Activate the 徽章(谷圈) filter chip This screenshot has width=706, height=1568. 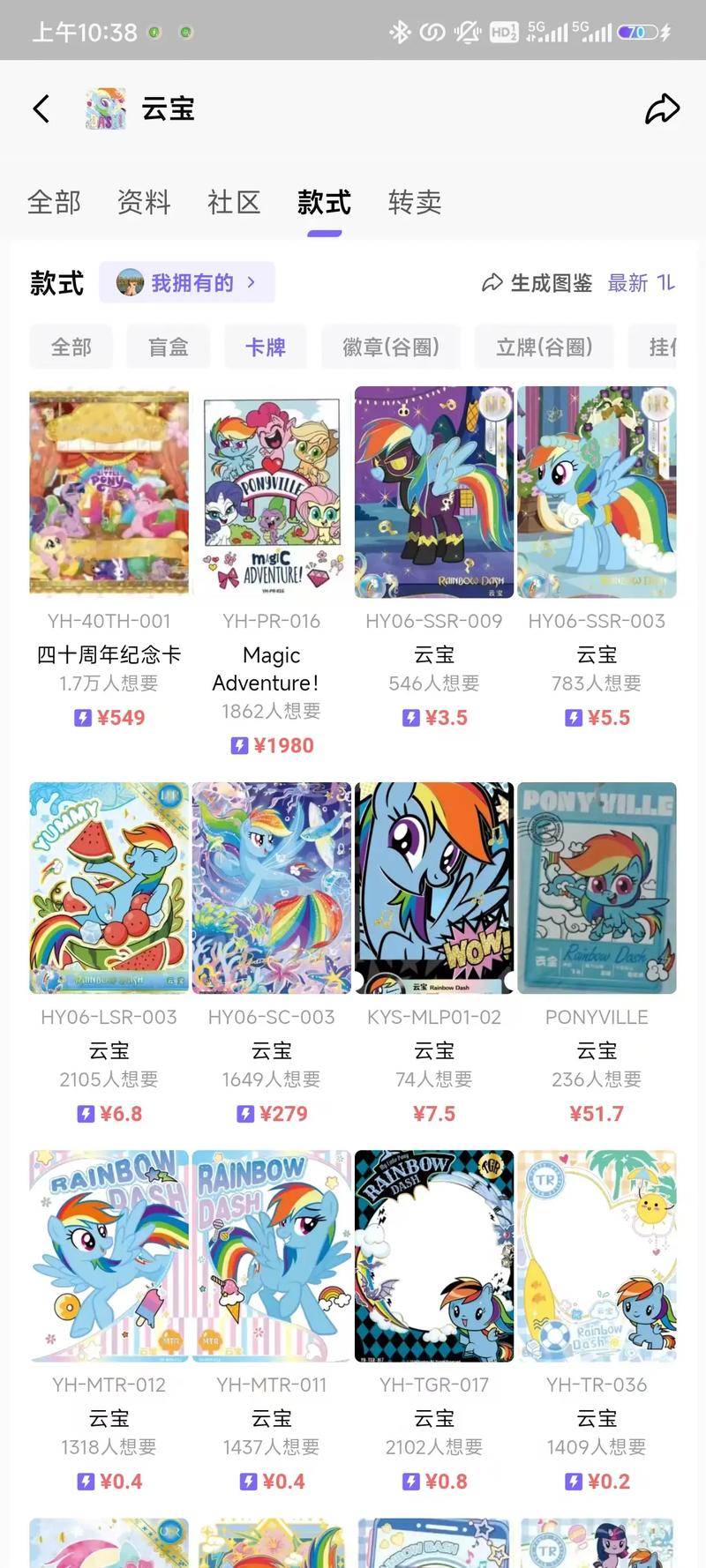click(391, 347)
